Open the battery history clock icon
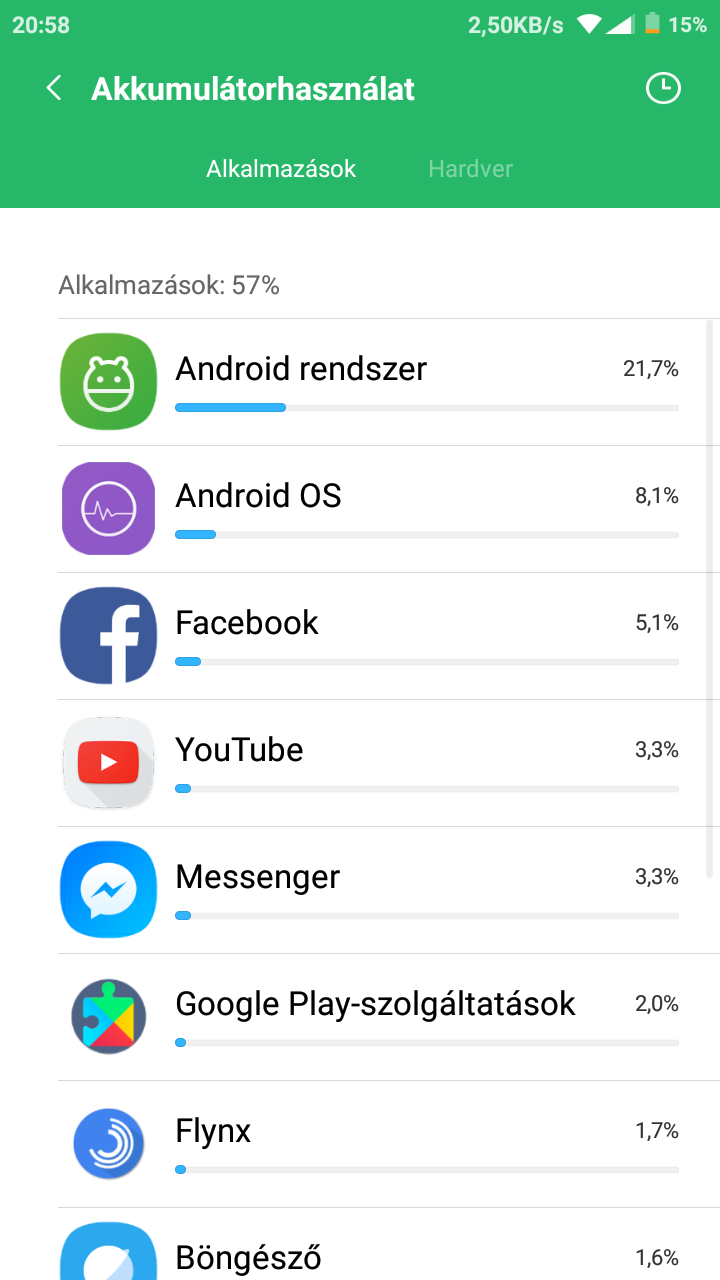720x1280 pixels. coord(662,89)
